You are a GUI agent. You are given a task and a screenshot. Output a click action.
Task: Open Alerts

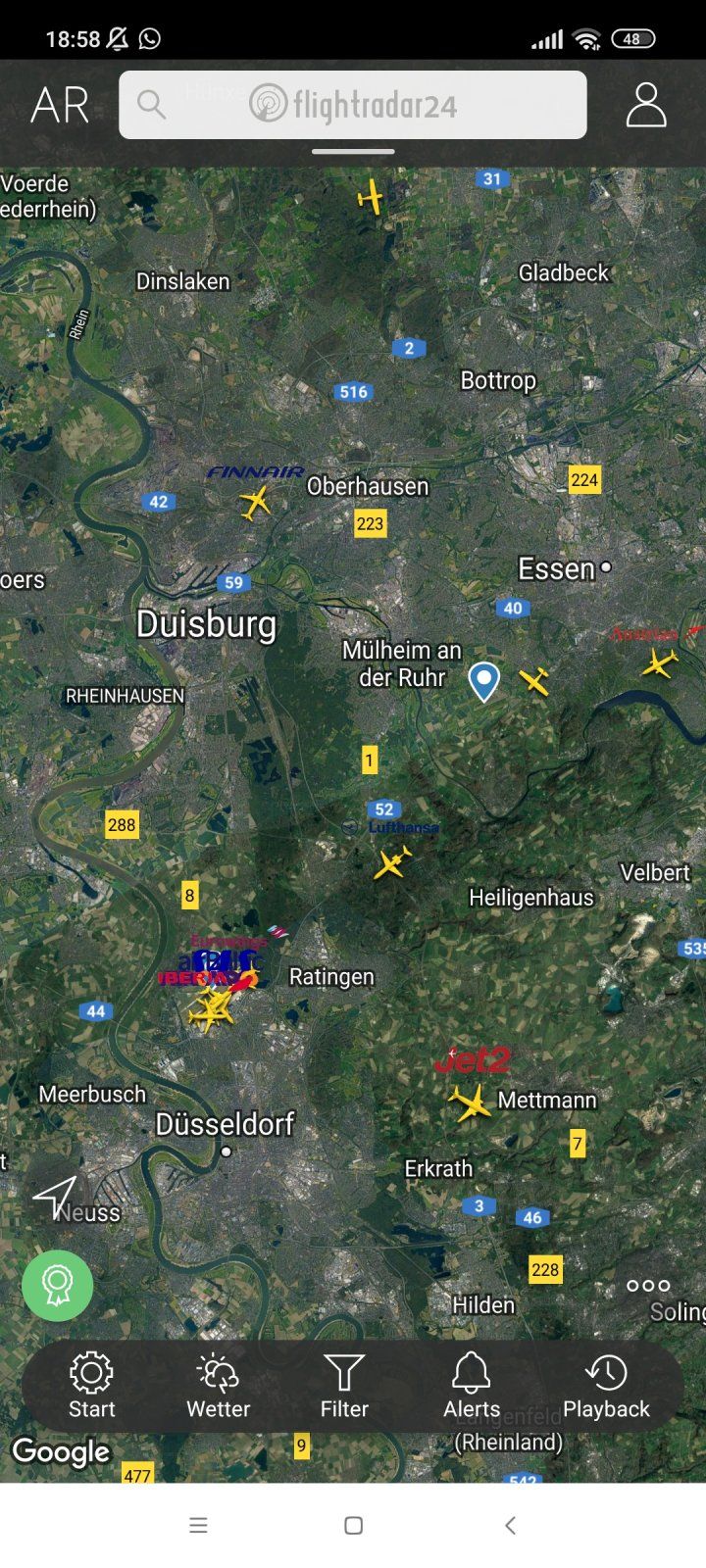[472, 1385]
